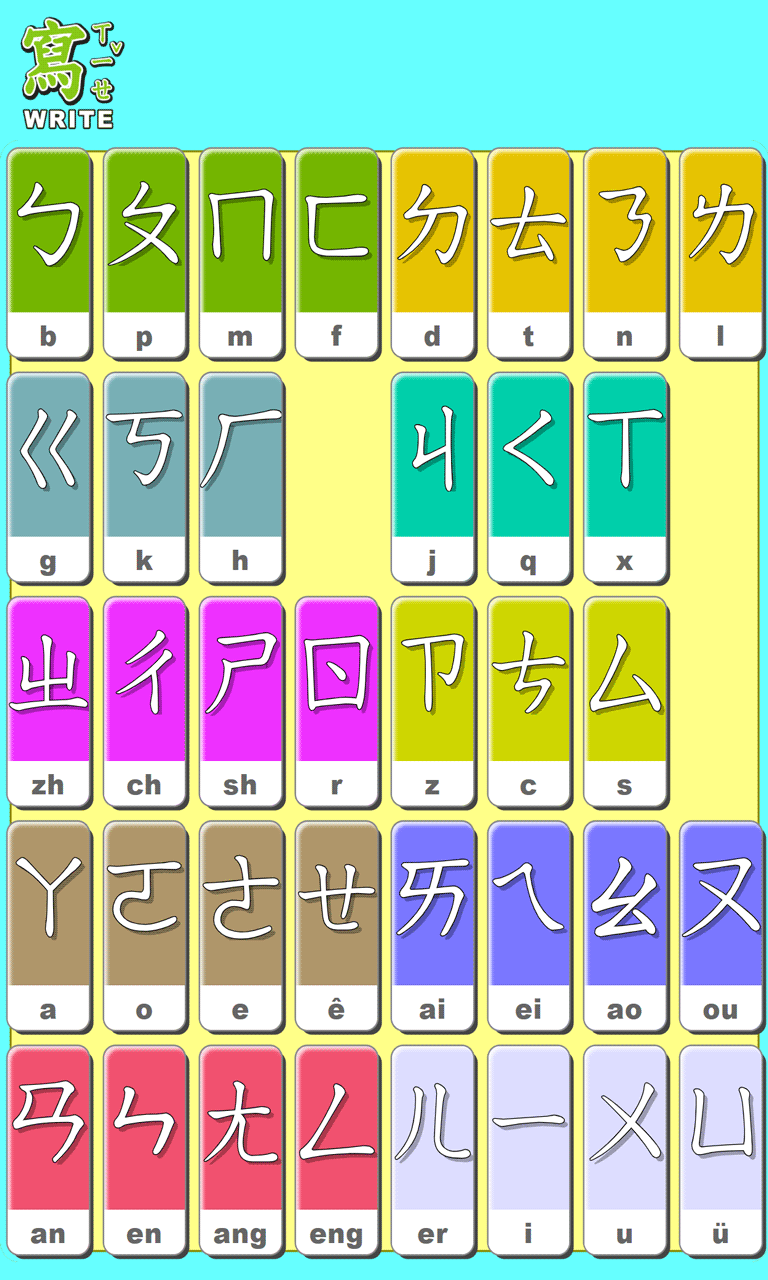This screenshot has height=1280, width=768.
Task: Select the ㄤ card labeled ang
Action: [x=241, y=1150]
